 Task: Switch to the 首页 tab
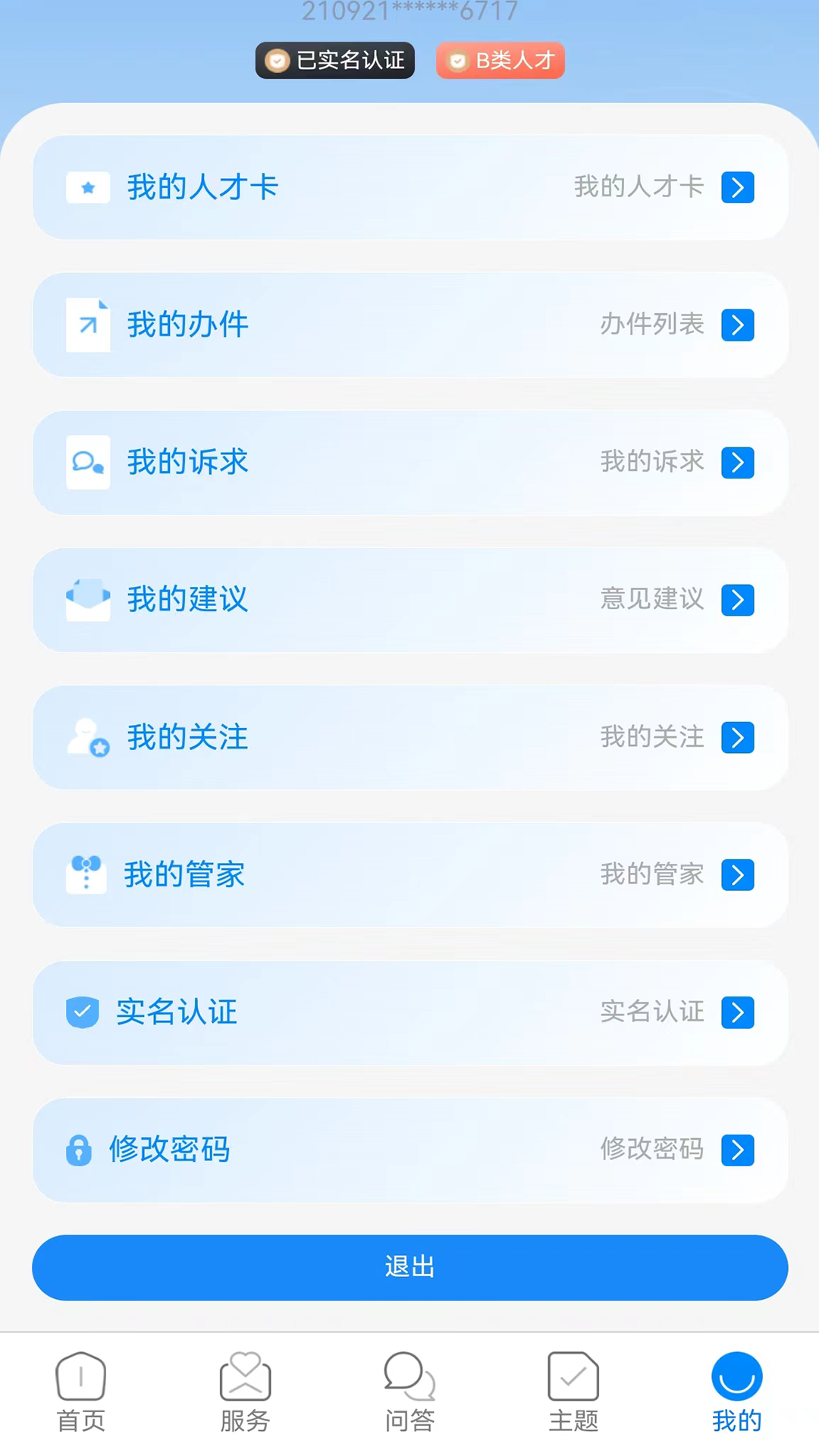click(81, 1394)
